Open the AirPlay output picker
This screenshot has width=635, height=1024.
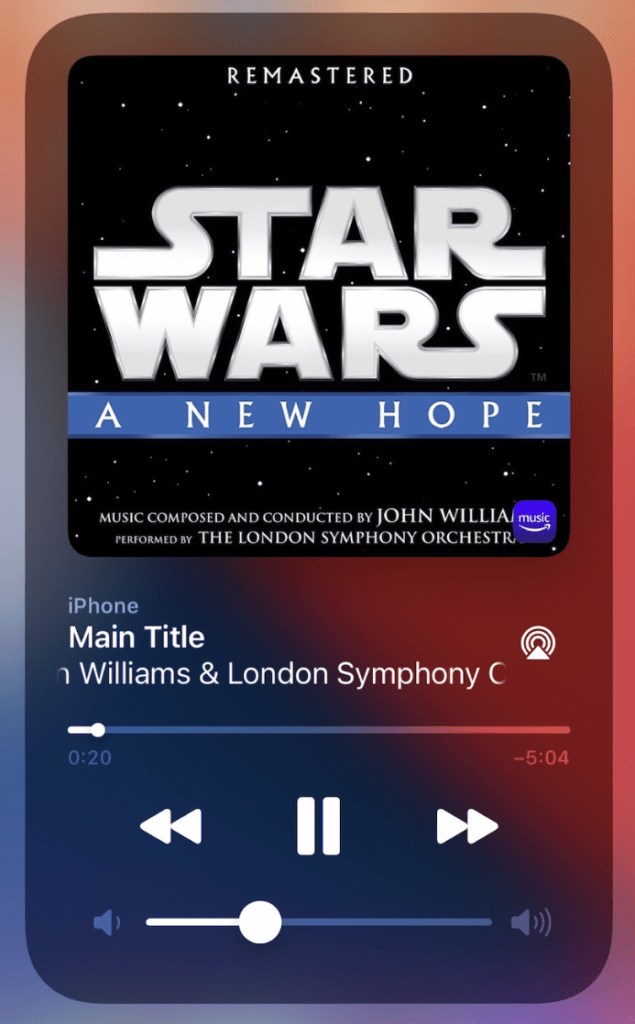[538, 643]
